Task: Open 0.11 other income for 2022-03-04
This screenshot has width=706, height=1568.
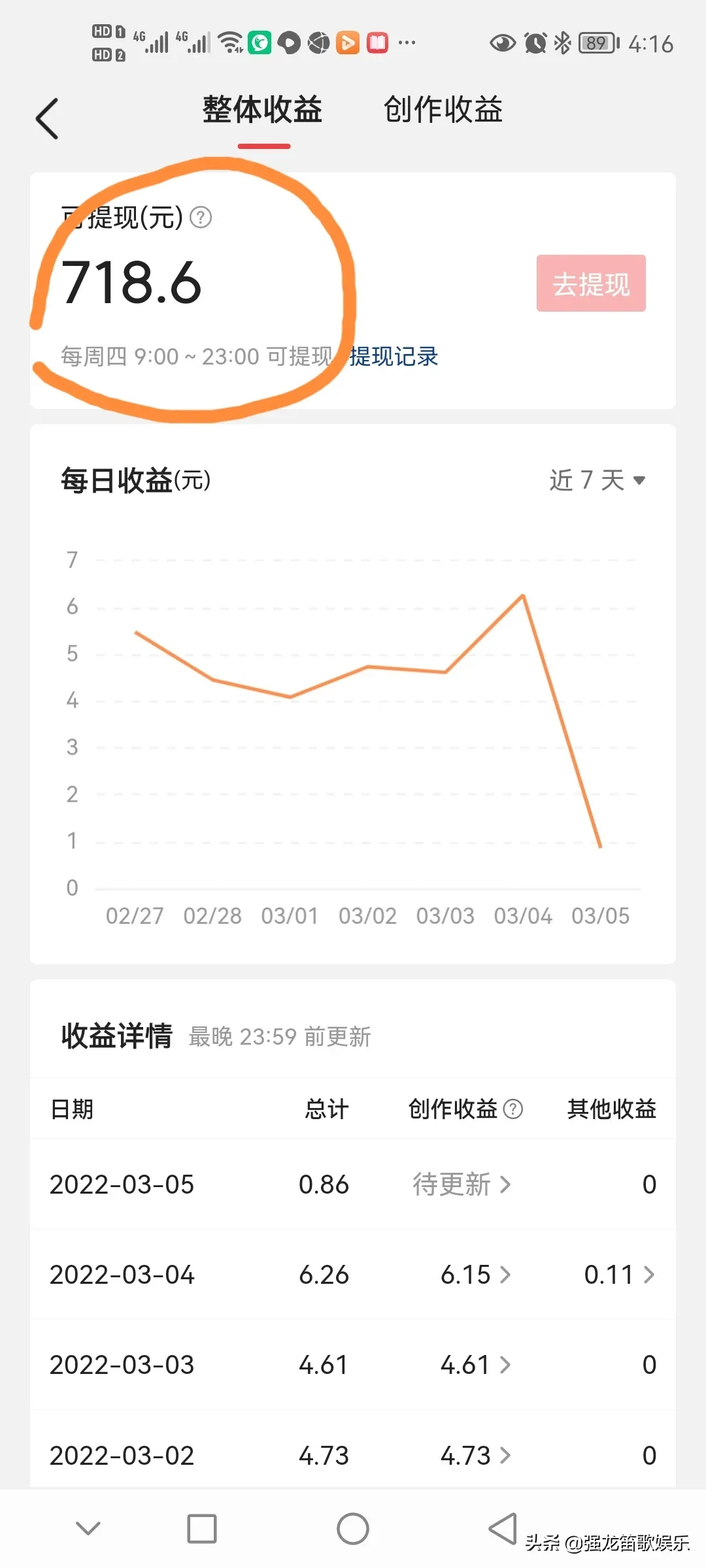Action: (x=619, y=1274)
